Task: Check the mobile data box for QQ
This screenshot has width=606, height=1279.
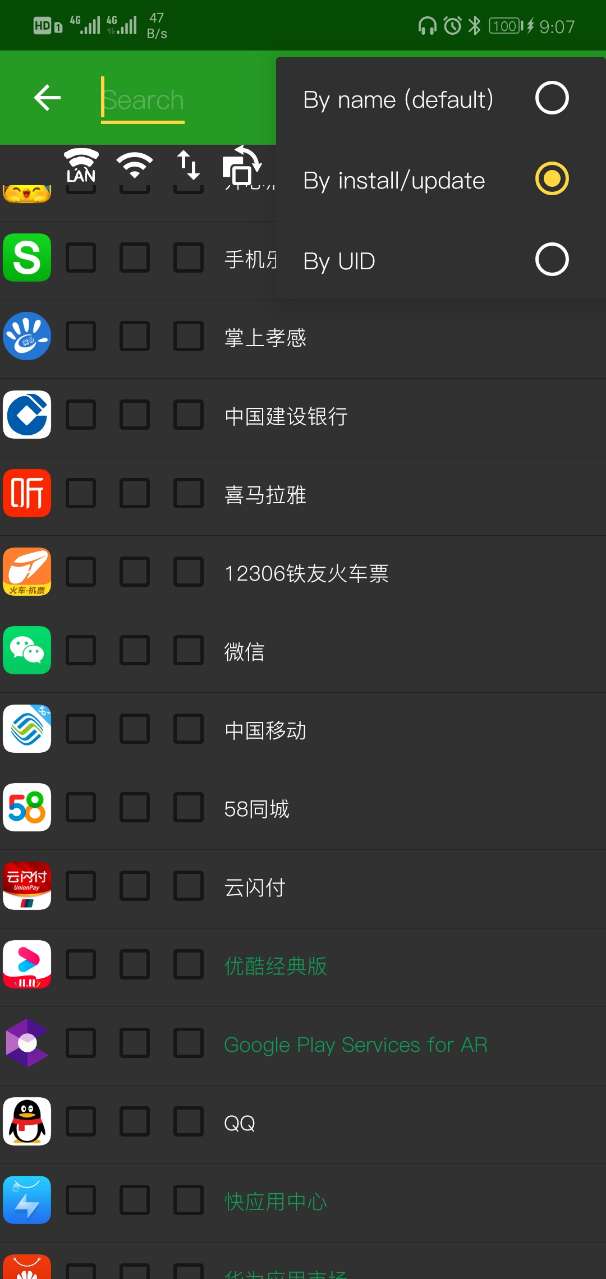Action: [189, 1122]
